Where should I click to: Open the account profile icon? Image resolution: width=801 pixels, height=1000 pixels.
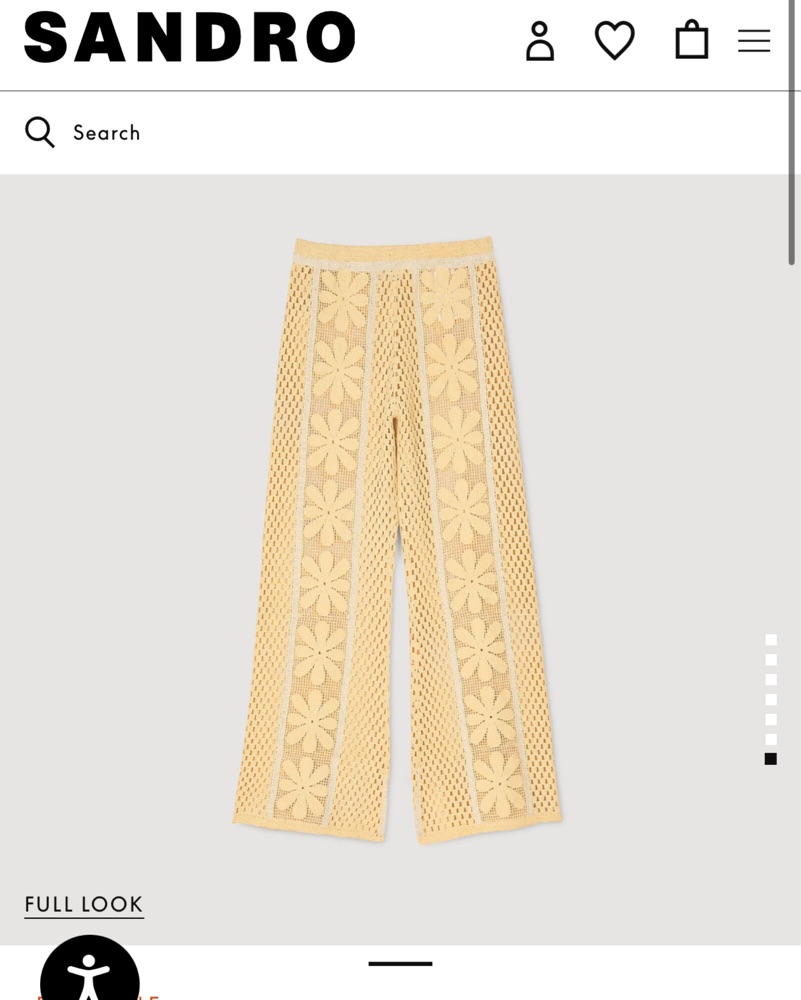[x=540, y=41]
